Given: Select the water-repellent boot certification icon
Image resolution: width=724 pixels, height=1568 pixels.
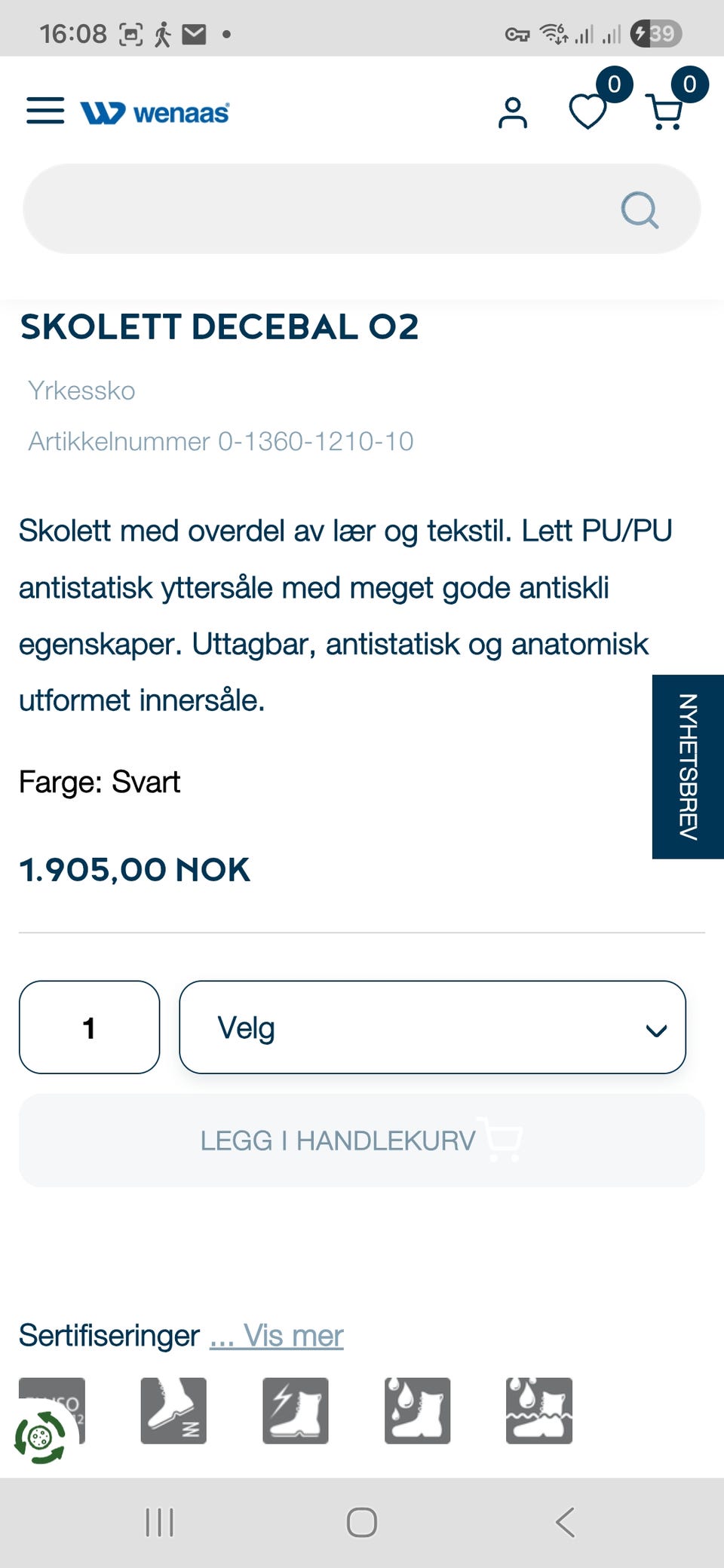Looking at the screenshot, I should point(417,1410).
